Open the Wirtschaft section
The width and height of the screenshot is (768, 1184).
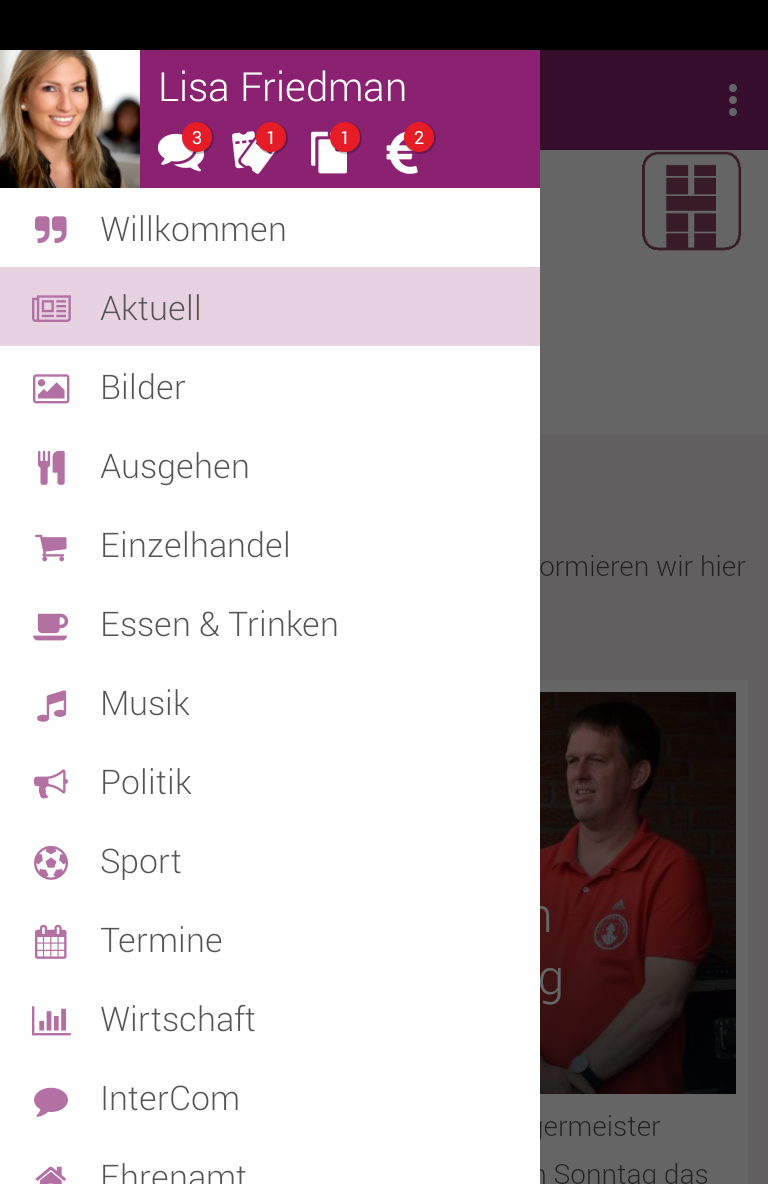click(178, 1019)
